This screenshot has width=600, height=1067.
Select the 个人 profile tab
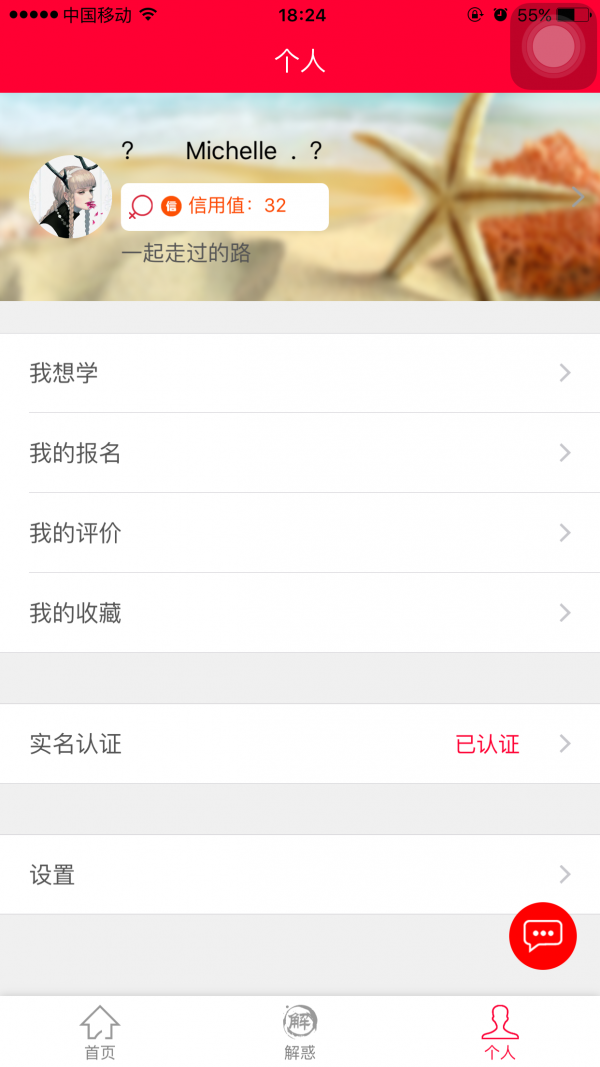(500, 1032)
